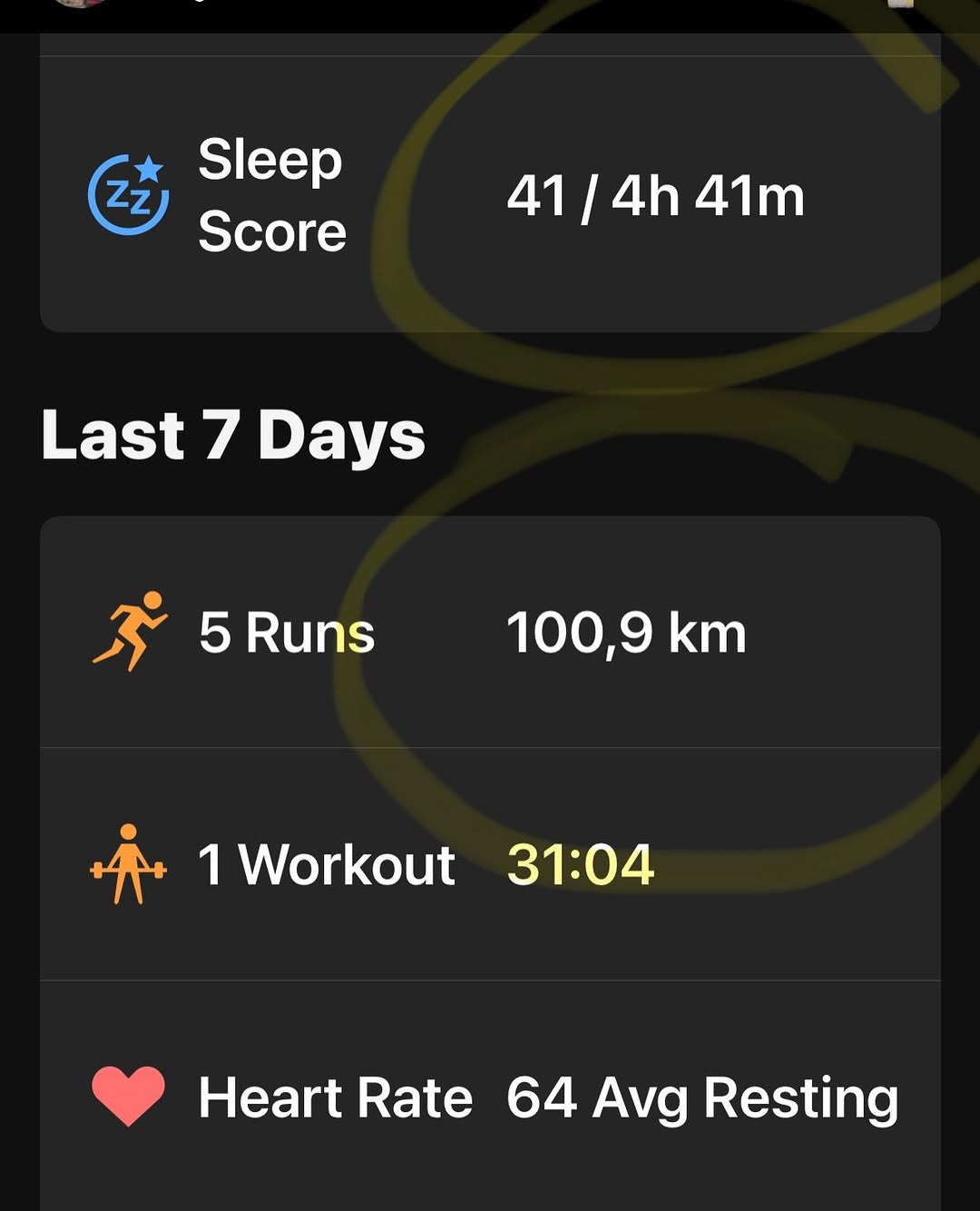View the 5 Runs weekly summary
Screen dimensions: 980x1211
point(490,633)
